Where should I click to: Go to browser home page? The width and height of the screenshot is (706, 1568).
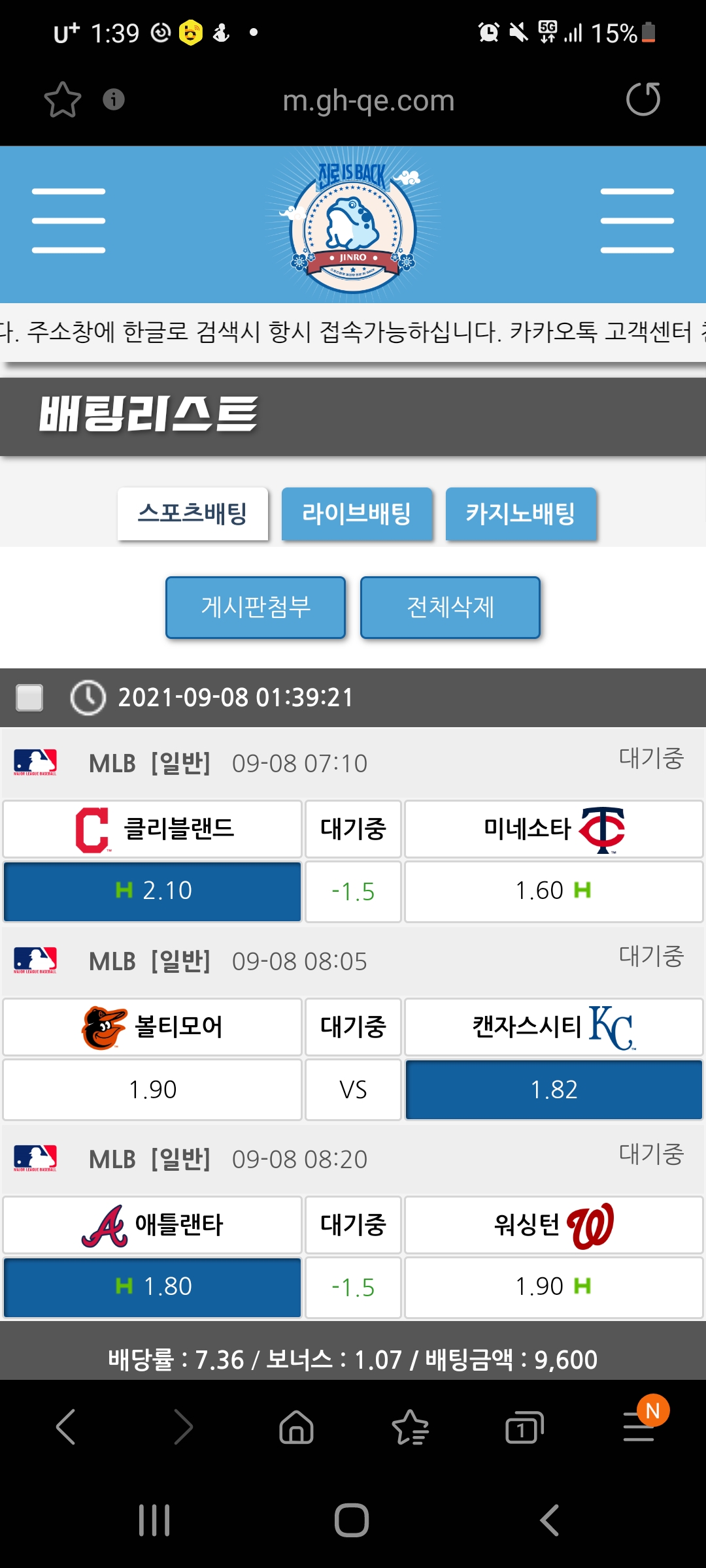coord(296,1427)
